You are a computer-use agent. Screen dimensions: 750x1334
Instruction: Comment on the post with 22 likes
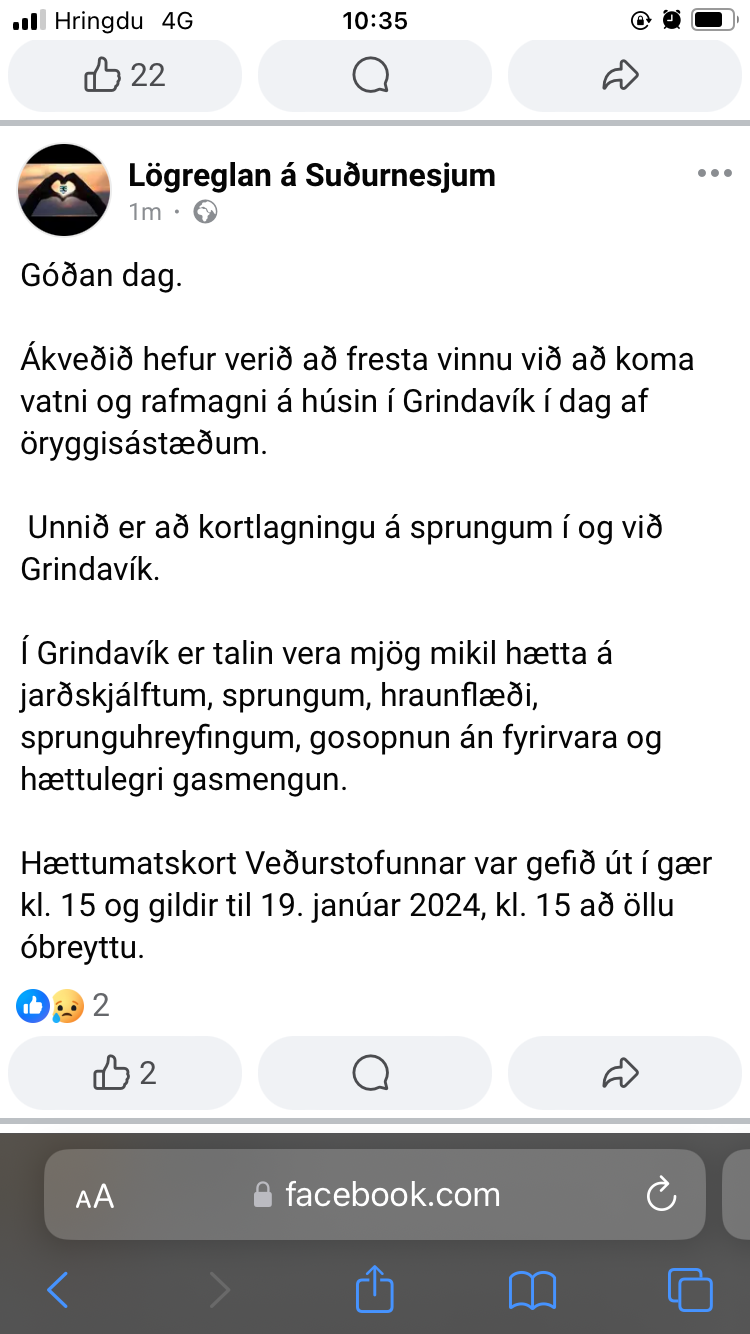(374, 76)
